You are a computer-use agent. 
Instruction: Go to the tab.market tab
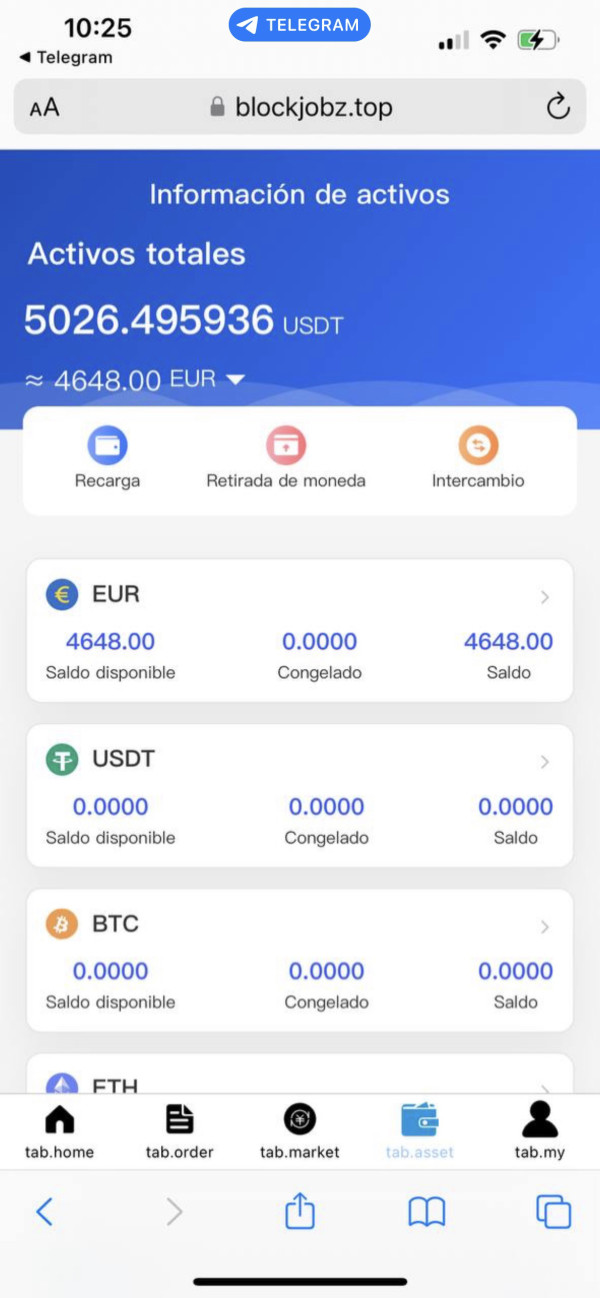(300, 1132)
